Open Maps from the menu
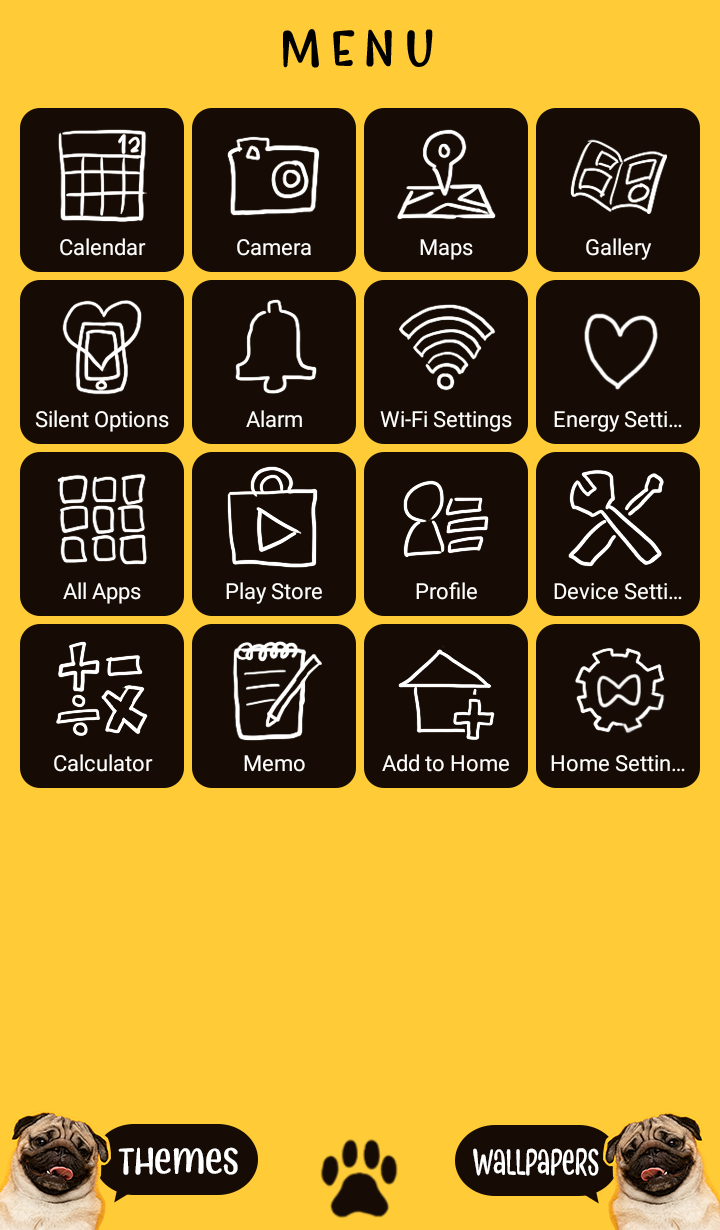The image size is (720, 1230). coord(446,190)
